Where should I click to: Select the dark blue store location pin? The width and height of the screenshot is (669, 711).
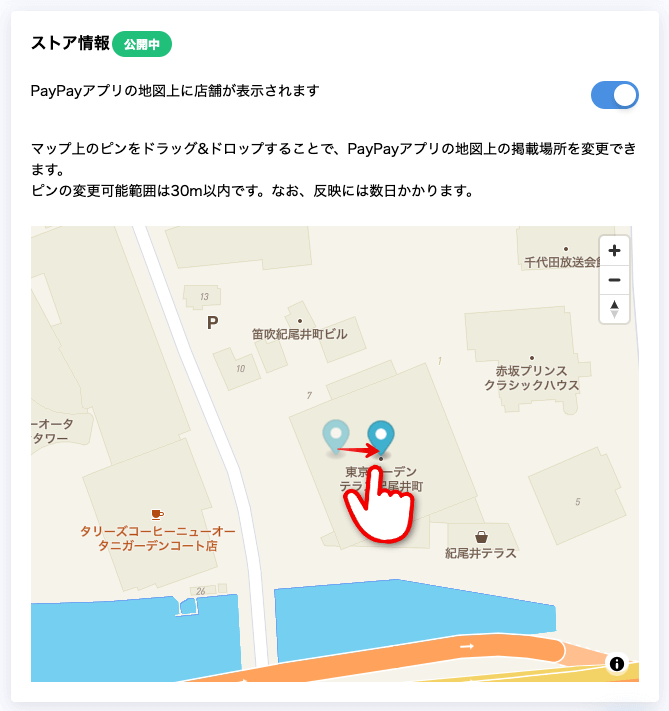380,436
